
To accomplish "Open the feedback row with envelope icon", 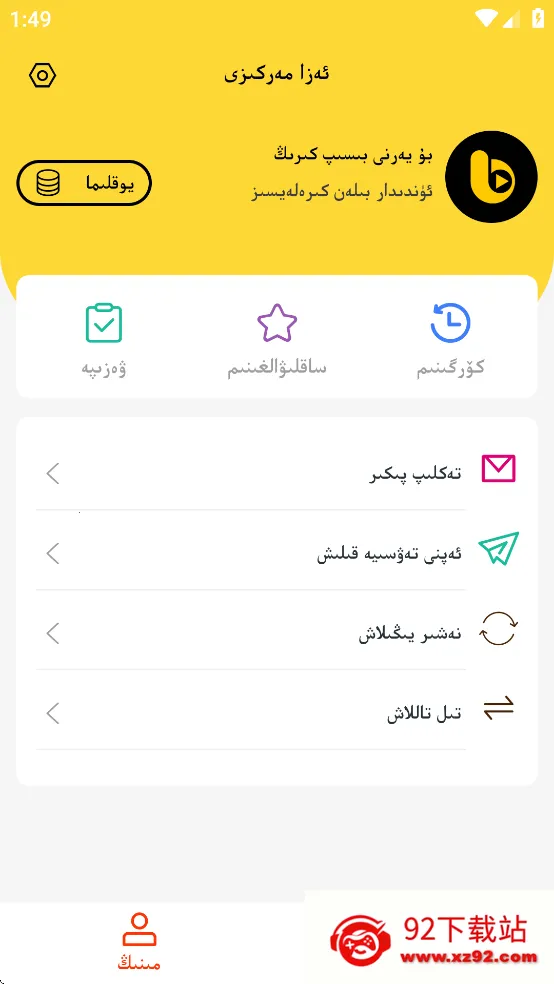I will point(277,471).
